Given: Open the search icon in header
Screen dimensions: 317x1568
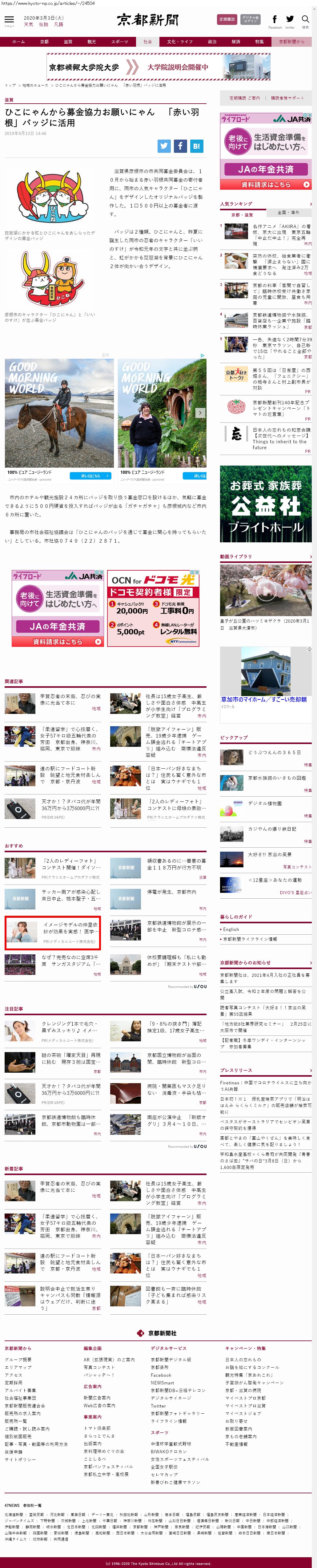Looking at the screenshot, I should pos(305,20).
